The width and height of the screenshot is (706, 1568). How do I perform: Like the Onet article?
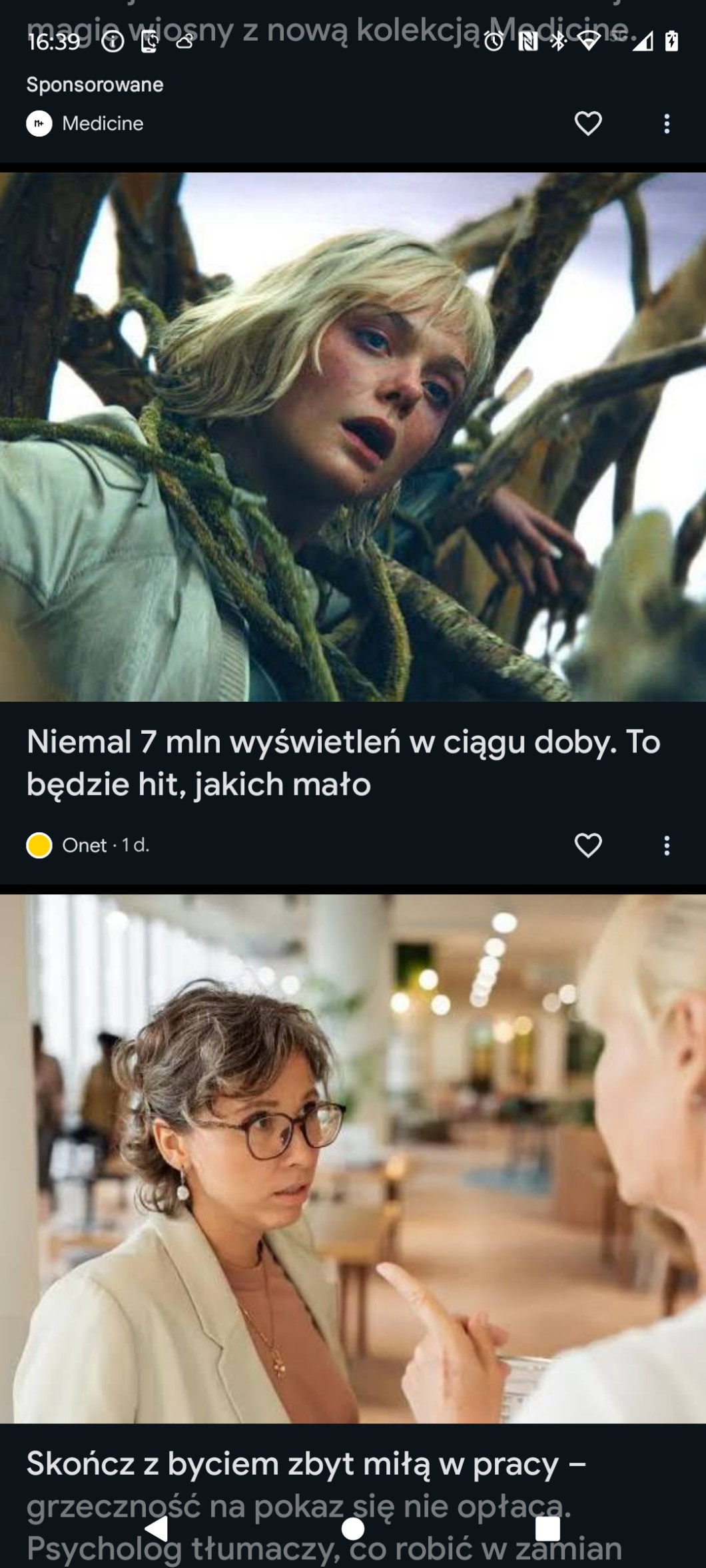587,846
